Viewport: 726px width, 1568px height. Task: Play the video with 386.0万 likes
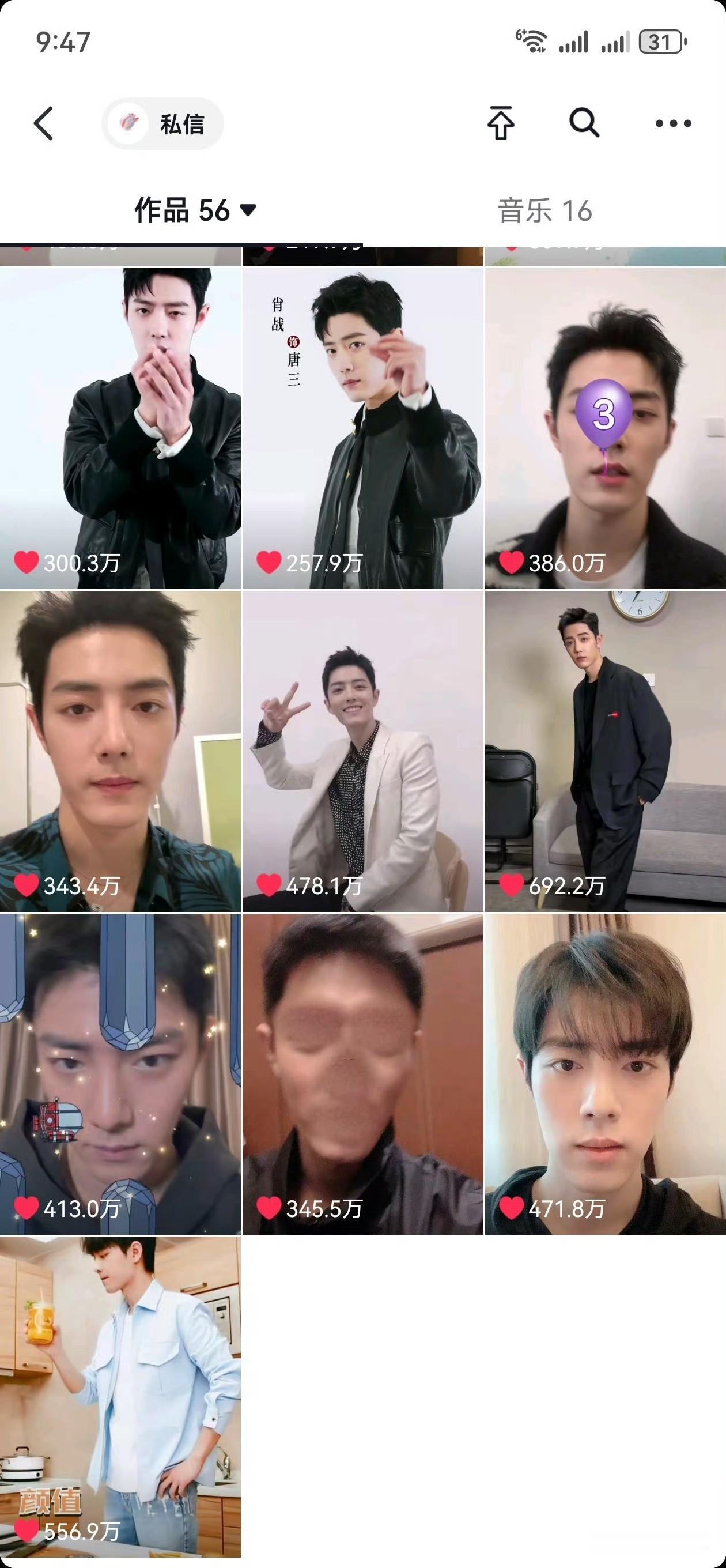606,428
